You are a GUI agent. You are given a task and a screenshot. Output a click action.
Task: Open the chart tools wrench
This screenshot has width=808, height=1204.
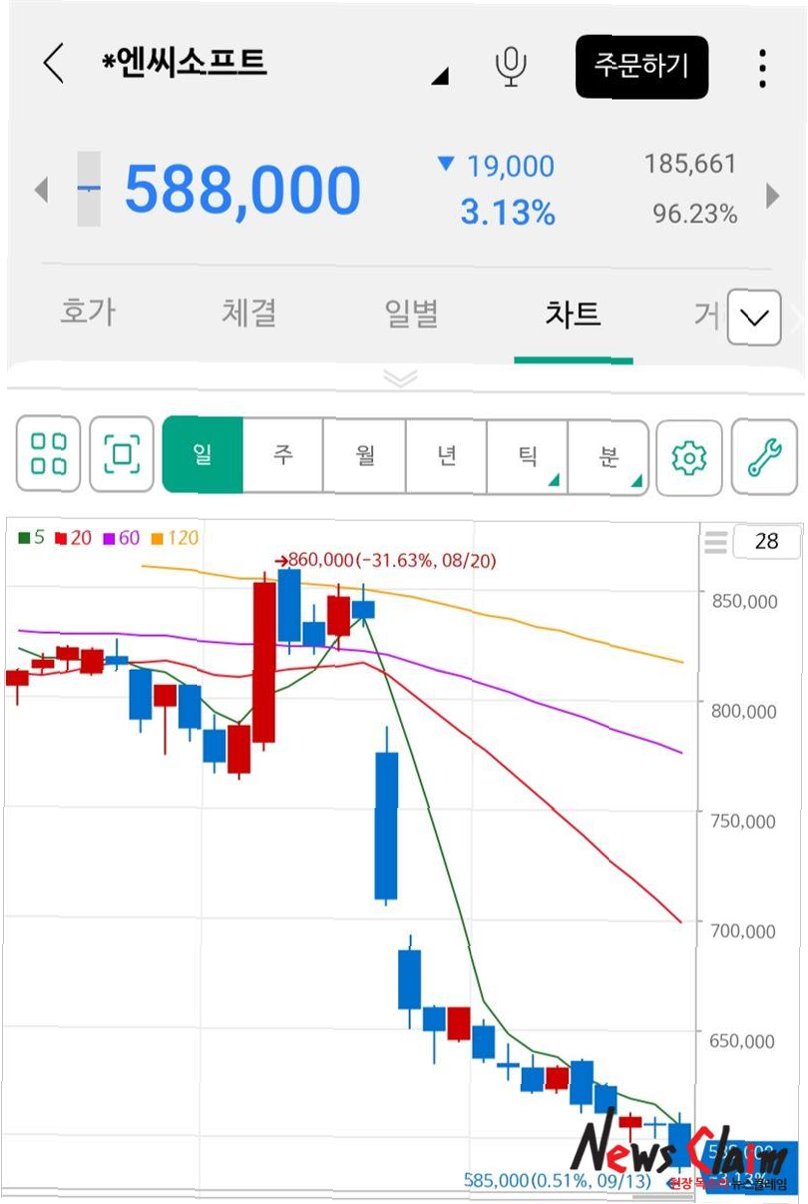coord(764,456)
